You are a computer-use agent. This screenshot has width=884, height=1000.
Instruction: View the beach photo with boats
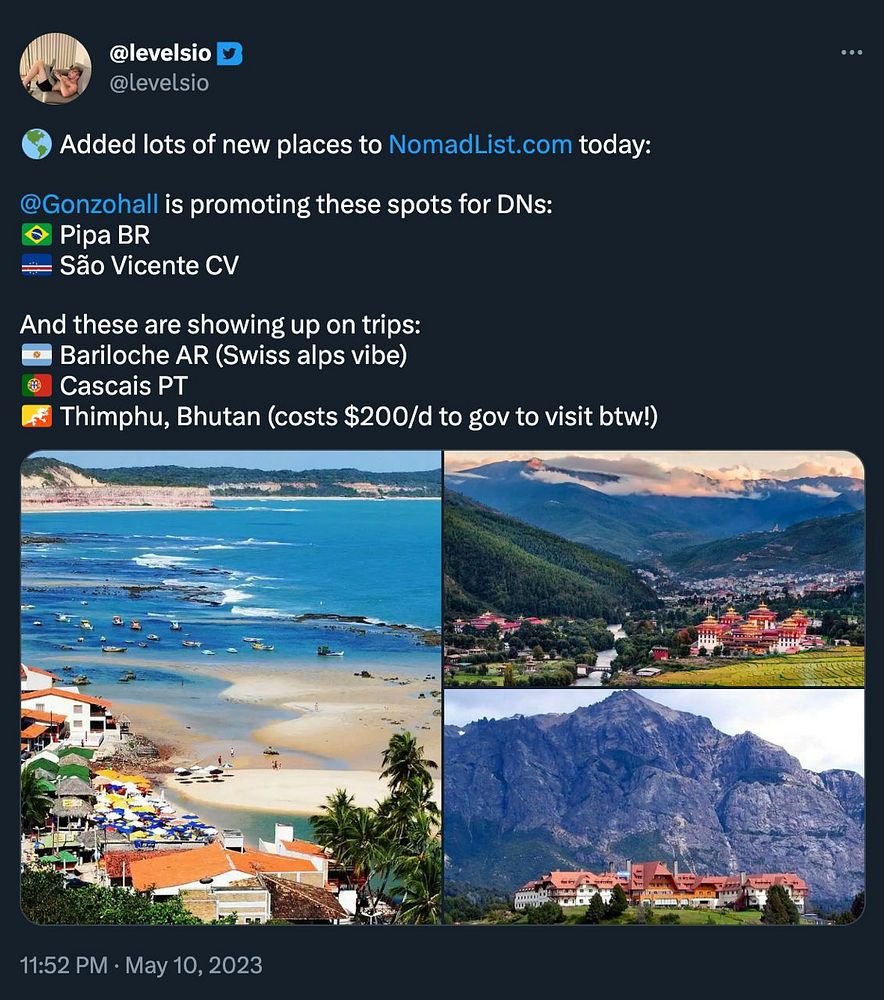pyautogui.click(x=231, y=687)
